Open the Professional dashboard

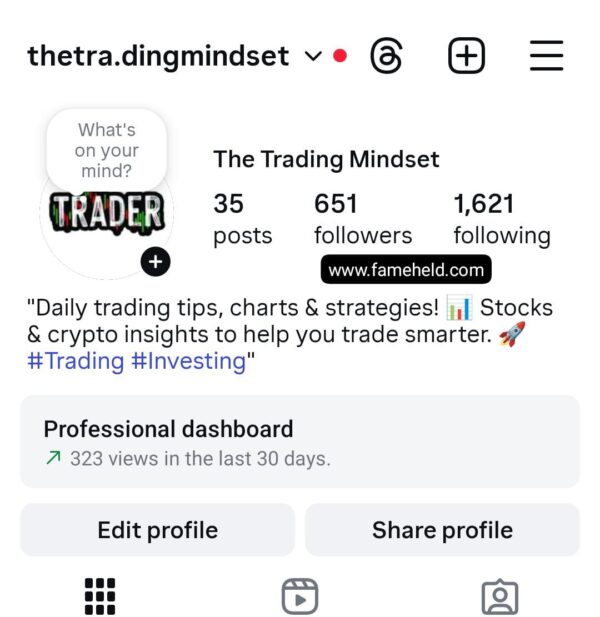[x=299, y=441]
